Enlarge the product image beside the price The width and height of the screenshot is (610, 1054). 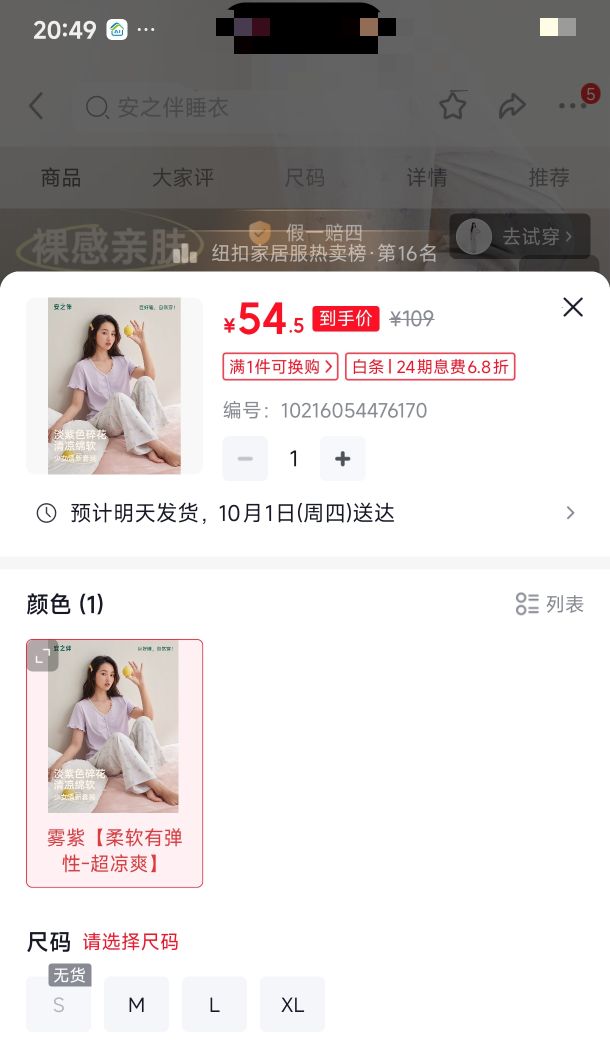(x=114, y=386)
